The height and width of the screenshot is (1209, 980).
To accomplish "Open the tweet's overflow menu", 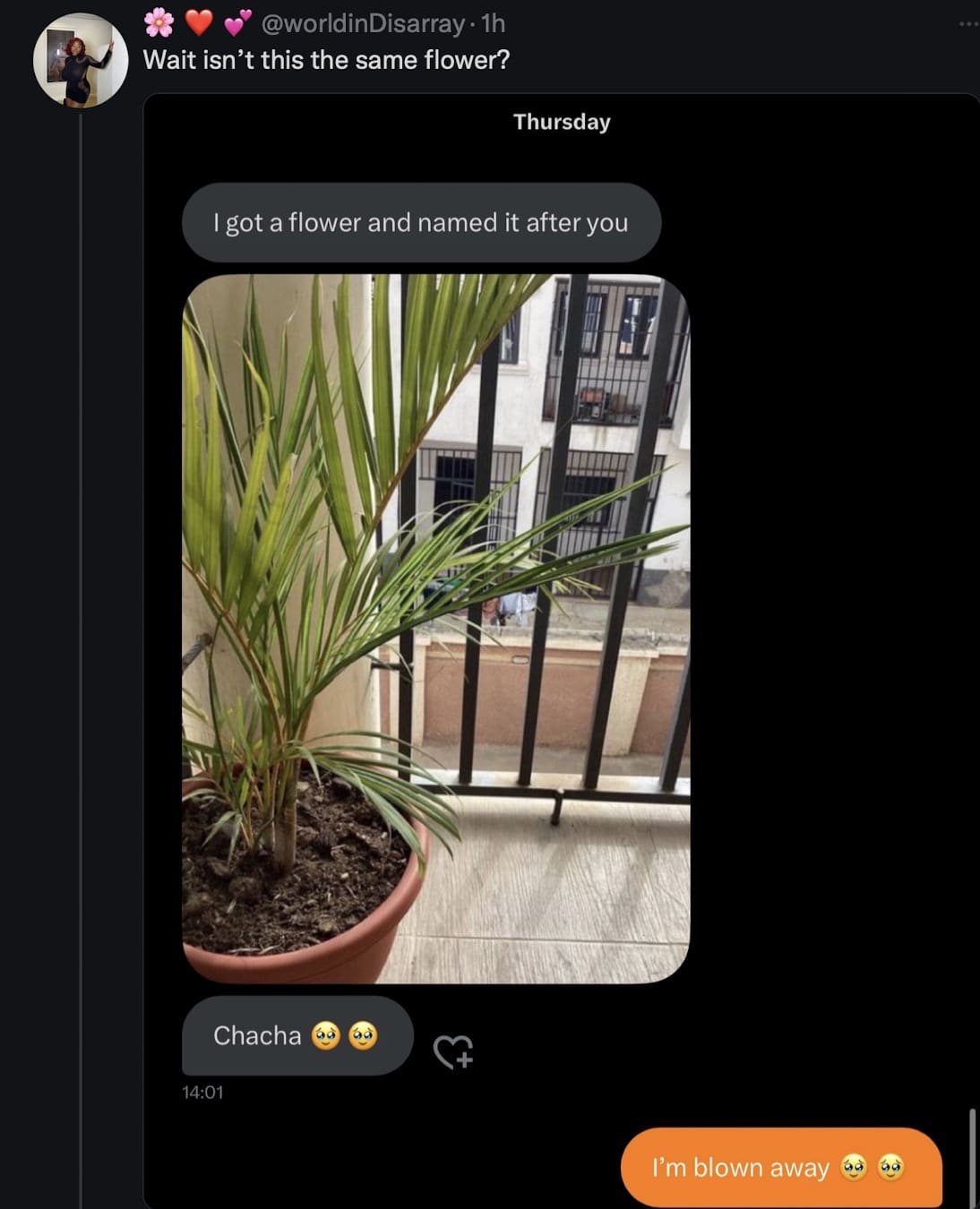I will pos(967,23).
